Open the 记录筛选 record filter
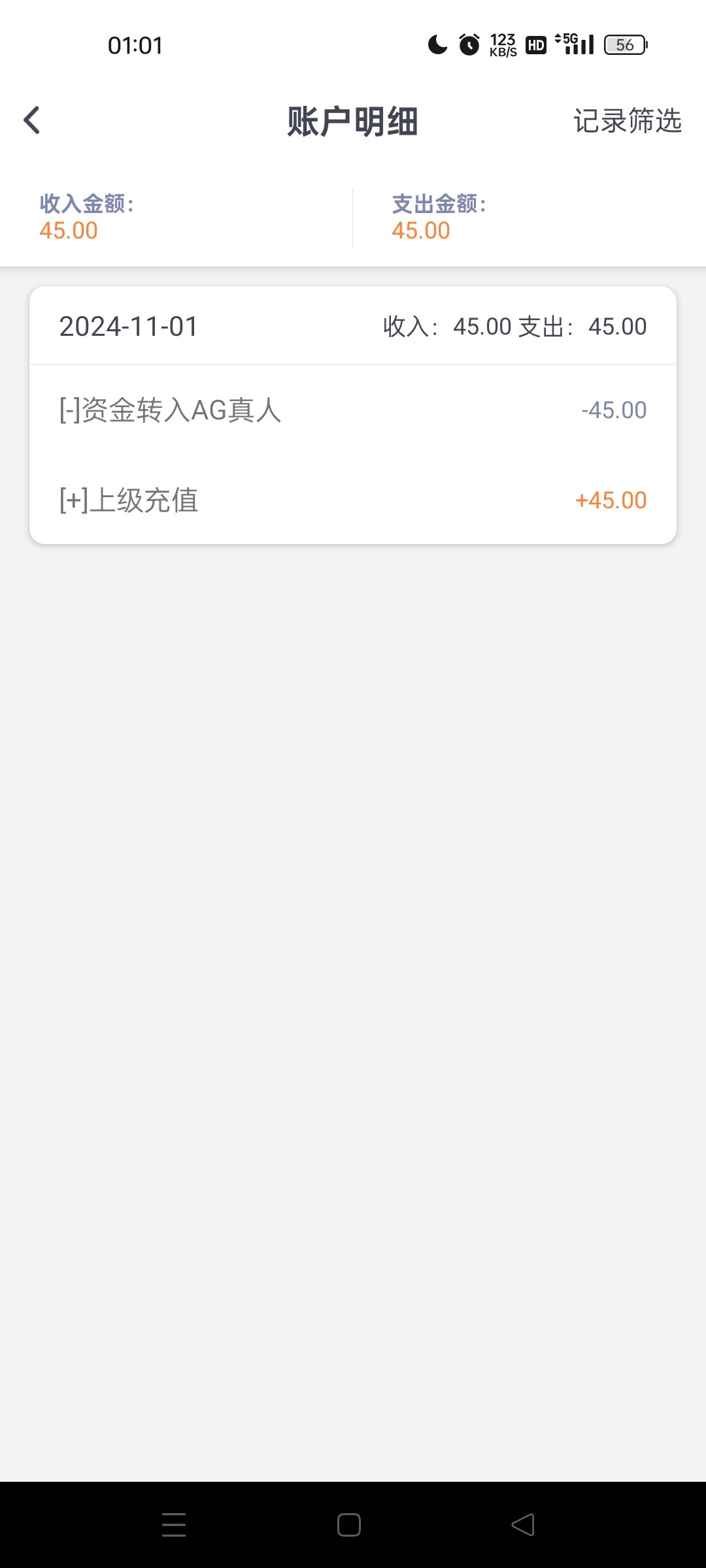Screen dimensions: 706x1568 (627, 122)
